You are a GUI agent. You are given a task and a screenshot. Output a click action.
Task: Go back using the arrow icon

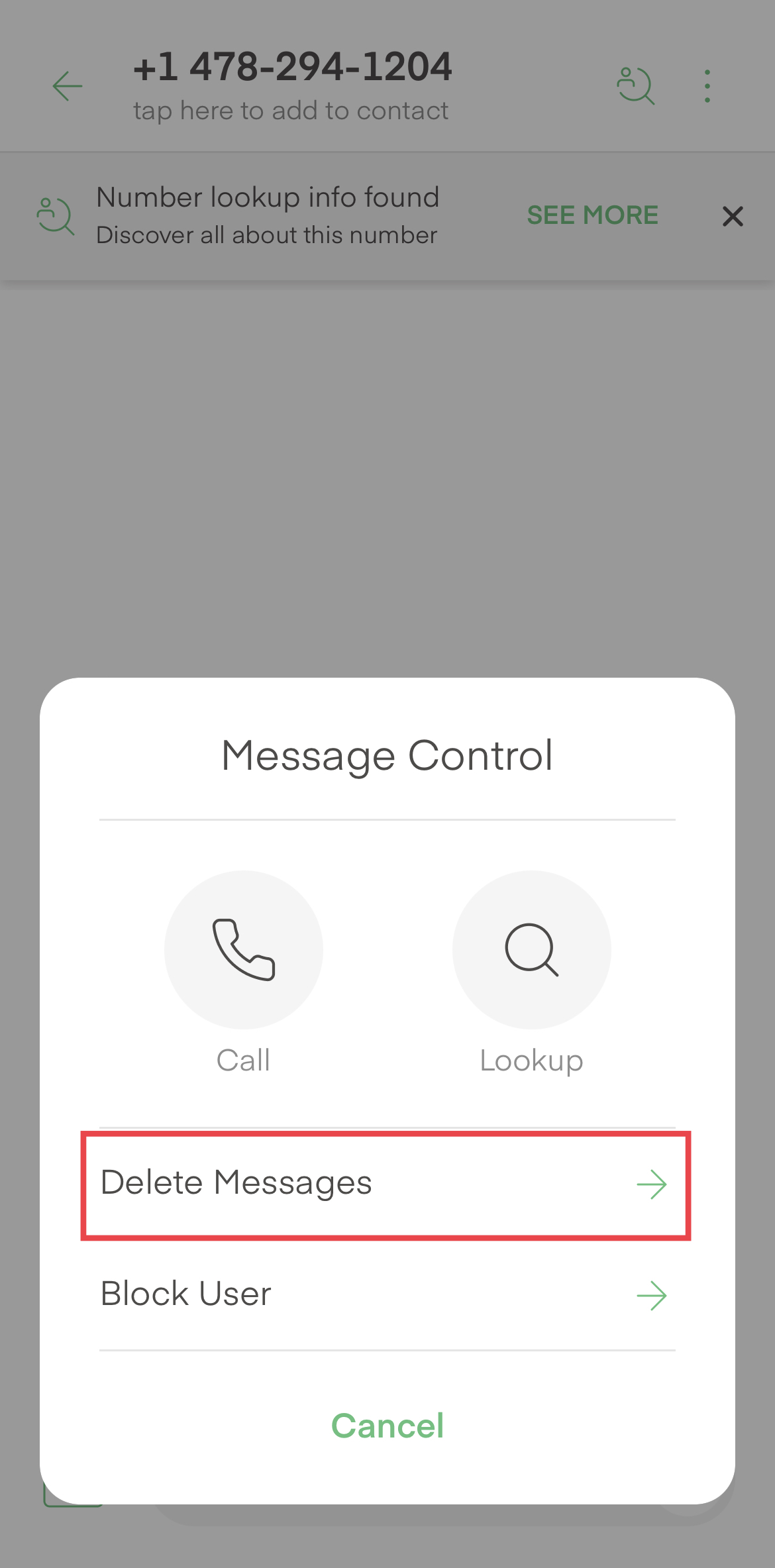tap(68, 86)
